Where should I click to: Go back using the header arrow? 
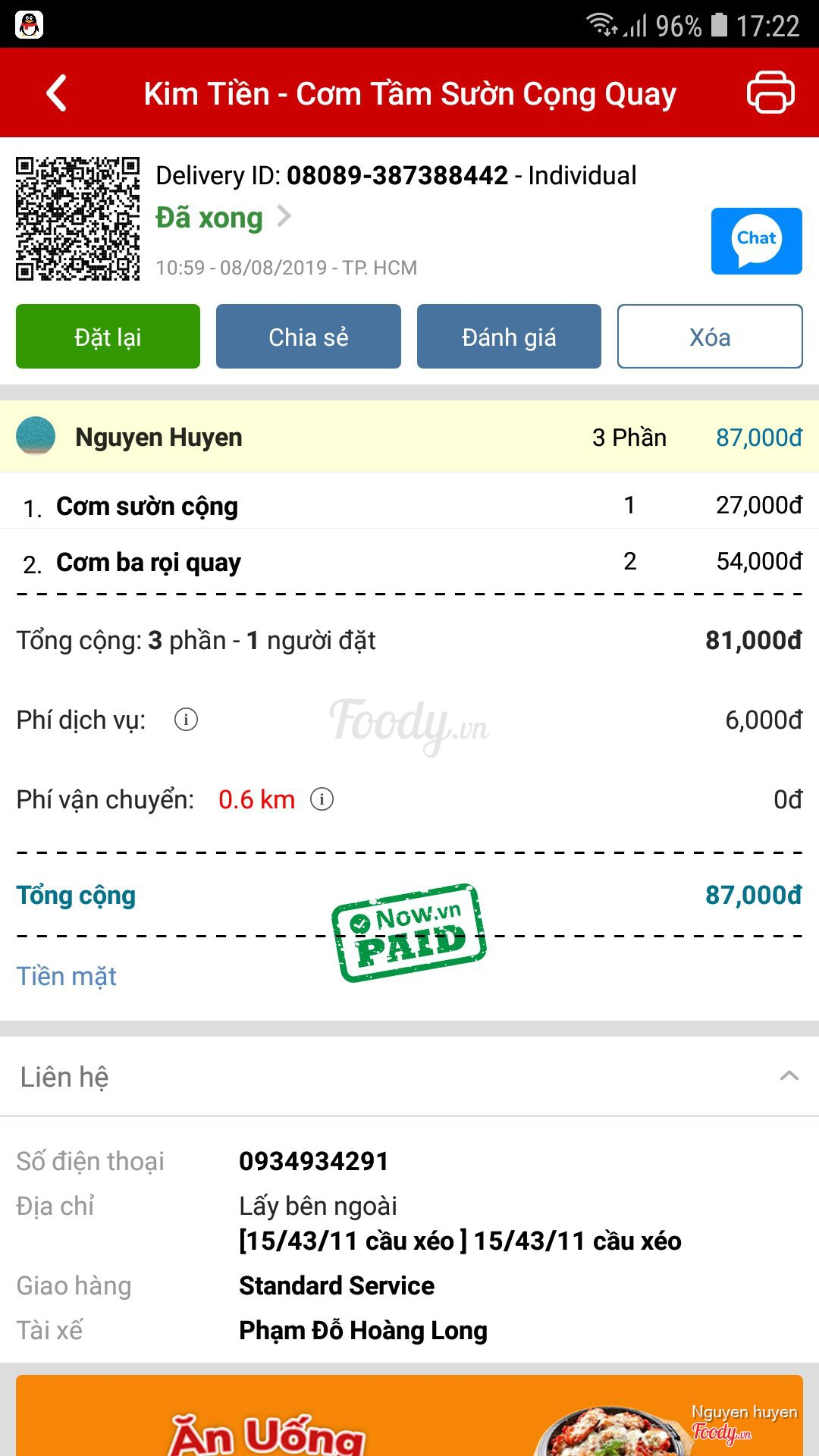tap(57, 93)
